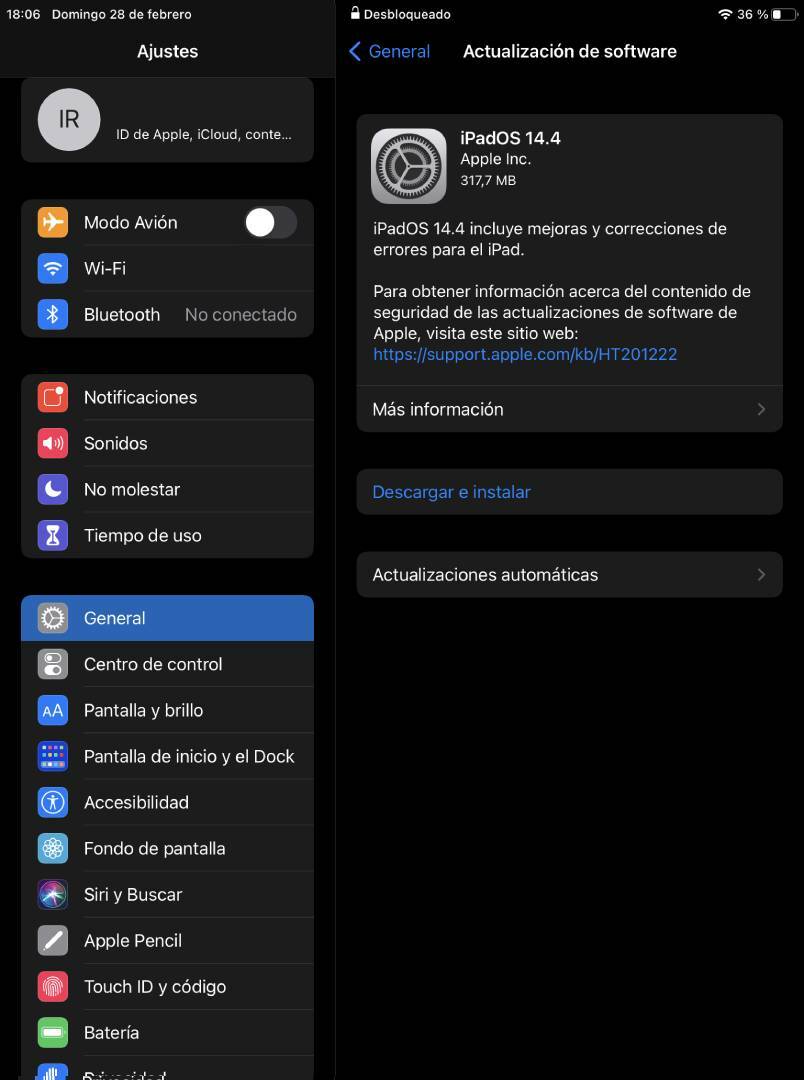Image resolution: width=804 pixels, height=1080 pixels.
Task: Open Pantalla de inicio y el Dock
Action: pos(167,756)
